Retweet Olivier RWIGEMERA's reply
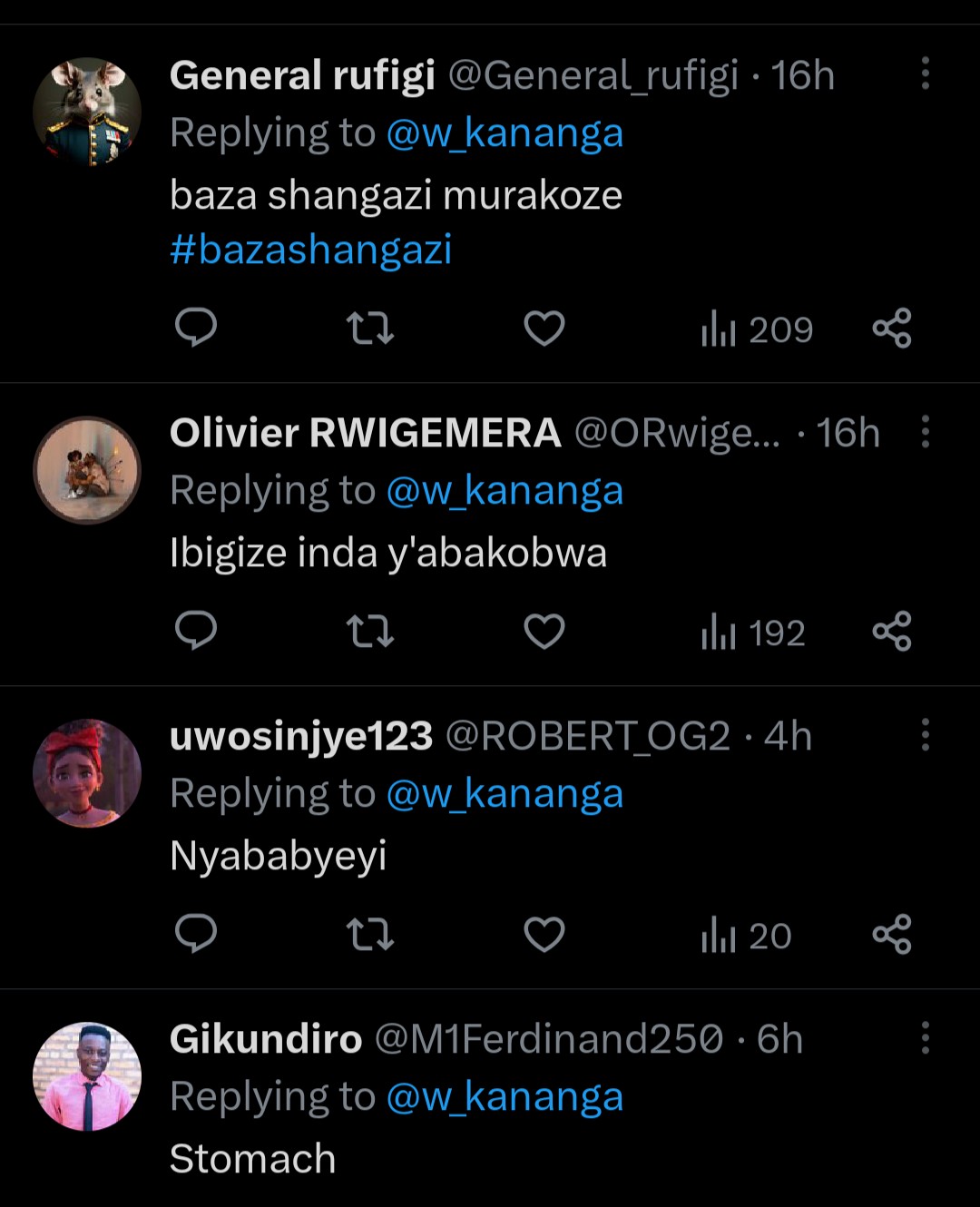The height and width of the screenshot is (1207, 980). [x=370, y=632]
